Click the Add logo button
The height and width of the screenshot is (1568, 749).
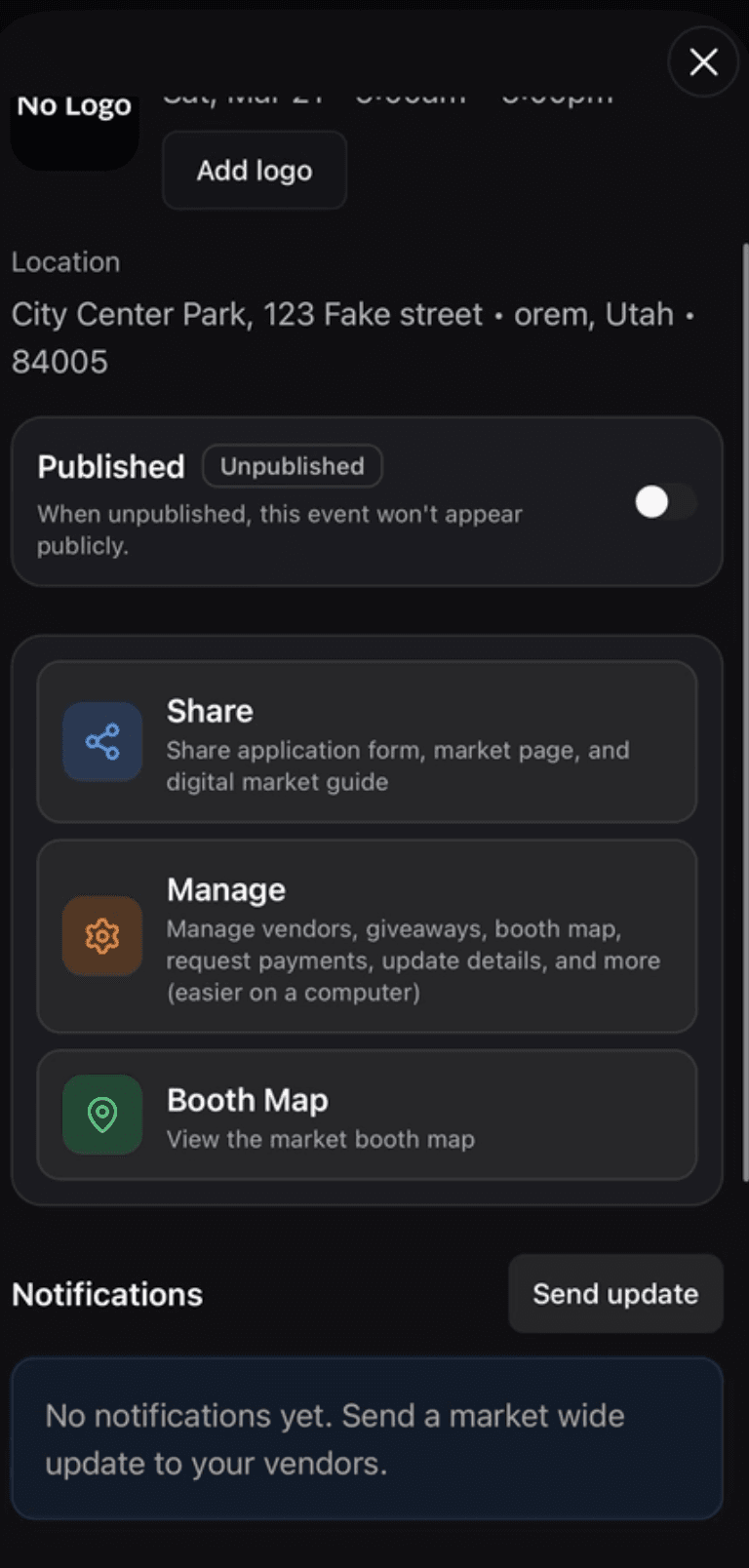pos(254,170)
